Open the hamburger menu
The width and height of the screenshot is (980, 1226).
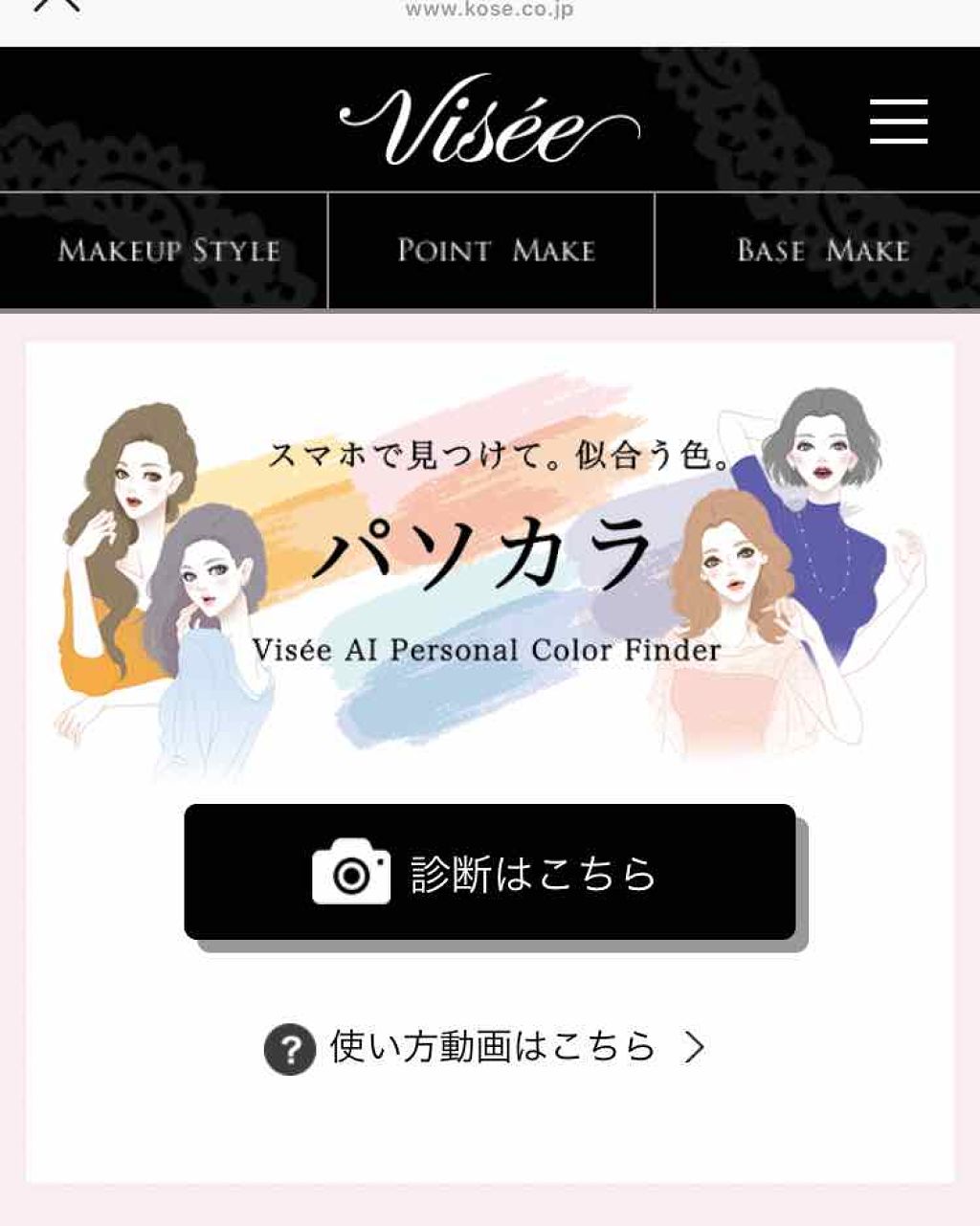[899, 122]
